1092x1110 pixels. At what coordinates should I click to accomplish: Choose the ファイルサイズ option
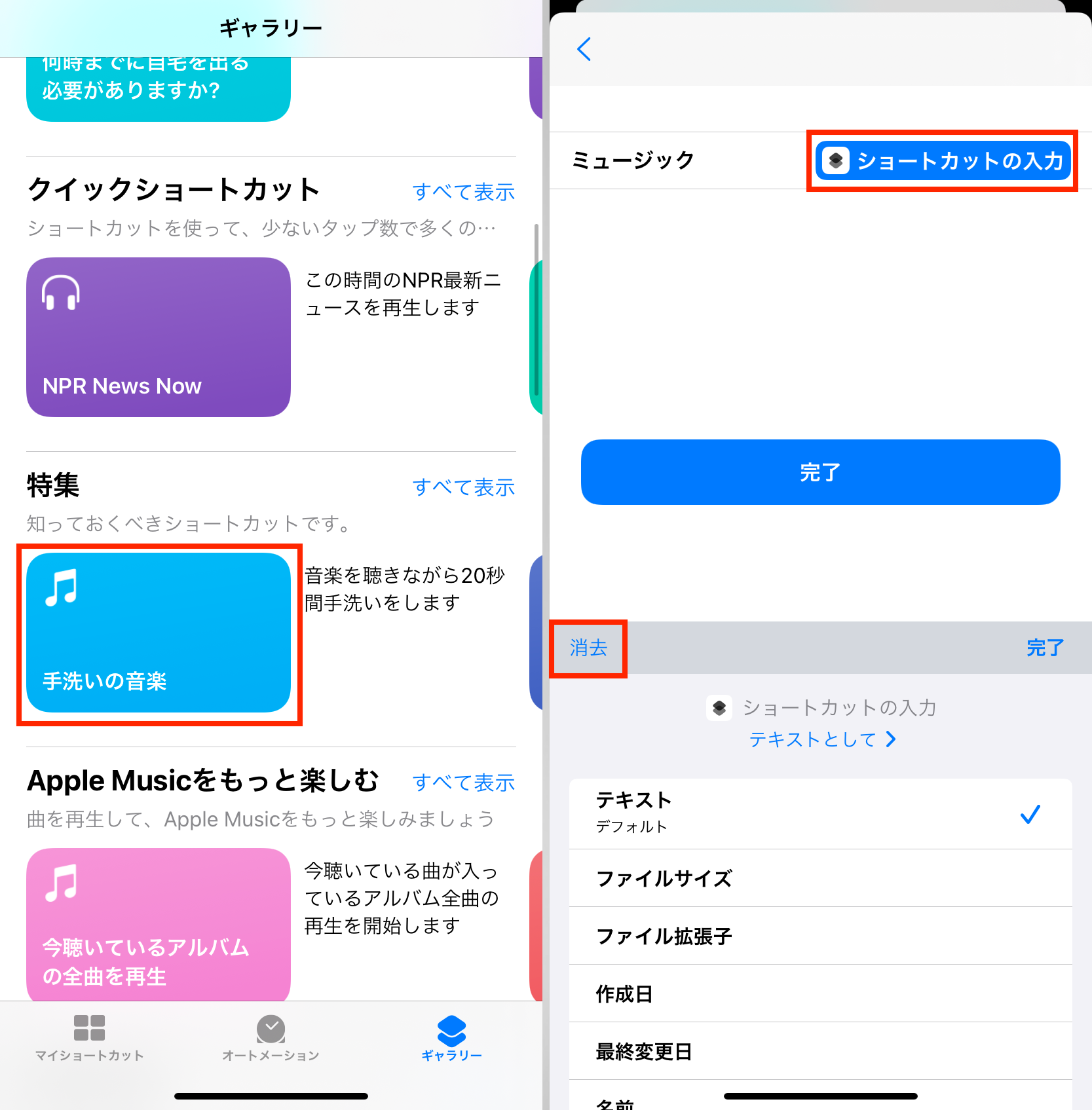pyautogui.click(x=820, y=878)
